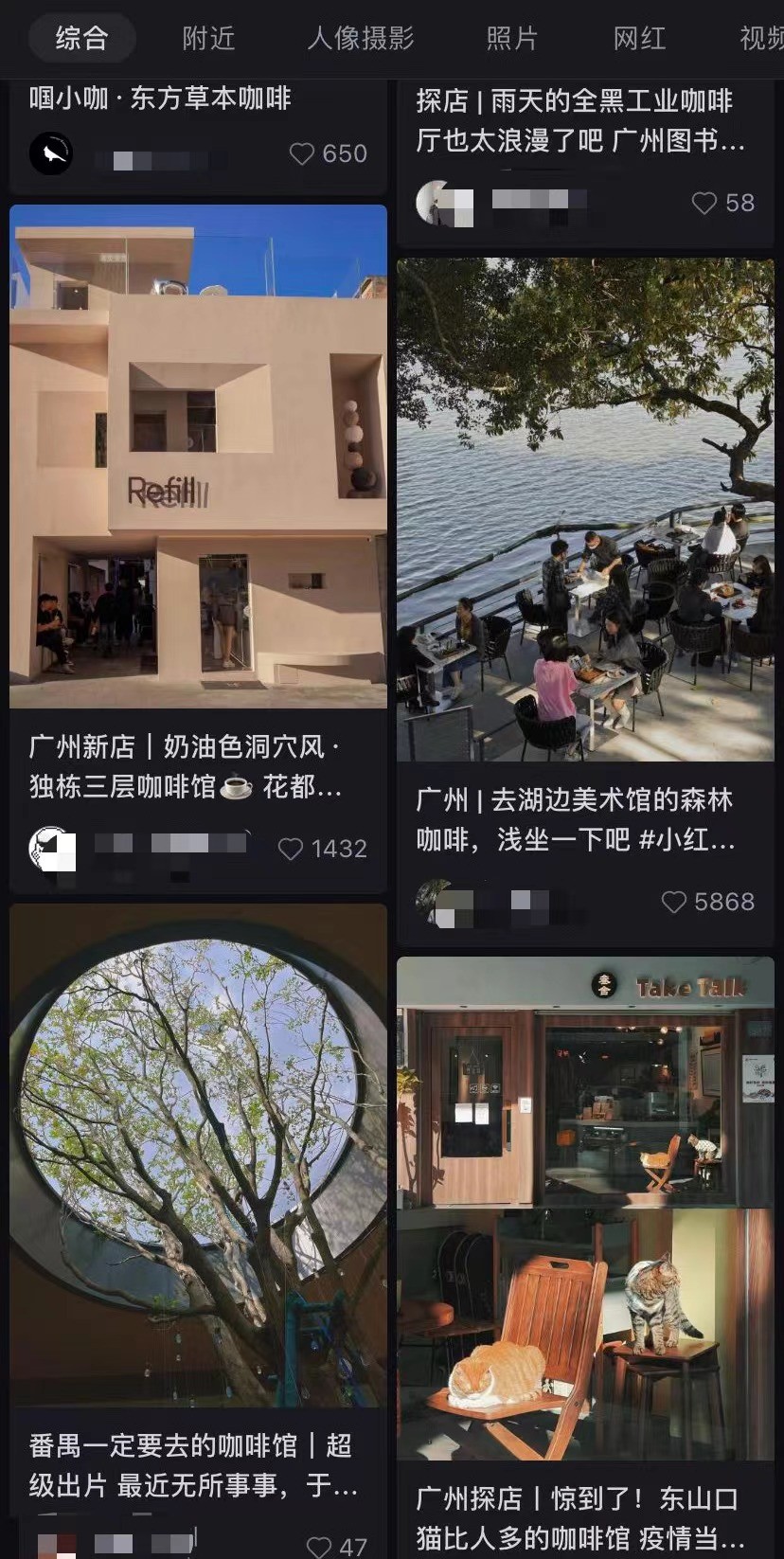Like the 湖边美术馆 post with 5868 likes

click(x=673, y=902)
